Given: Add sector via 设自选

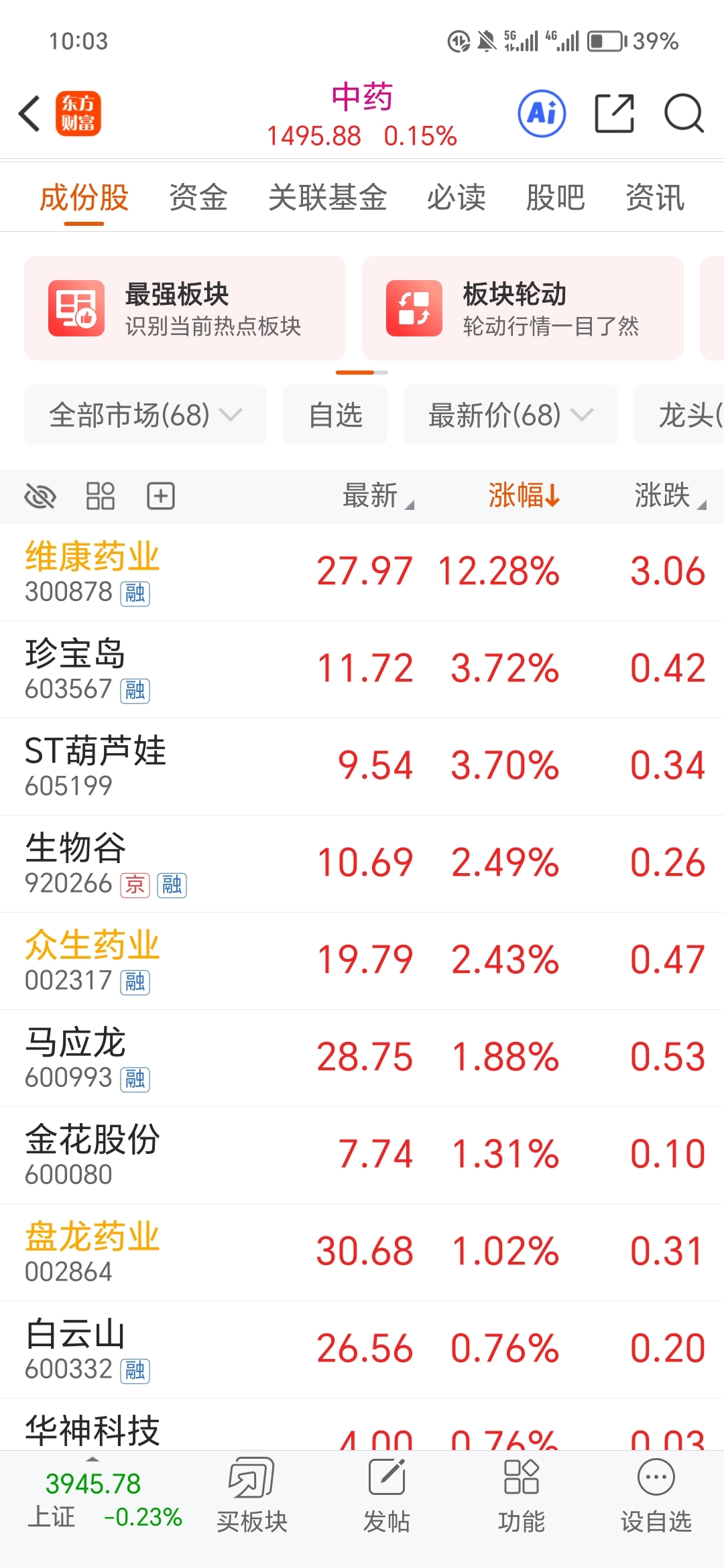Looking at the screenshot, I should [x=656, y=1496].
